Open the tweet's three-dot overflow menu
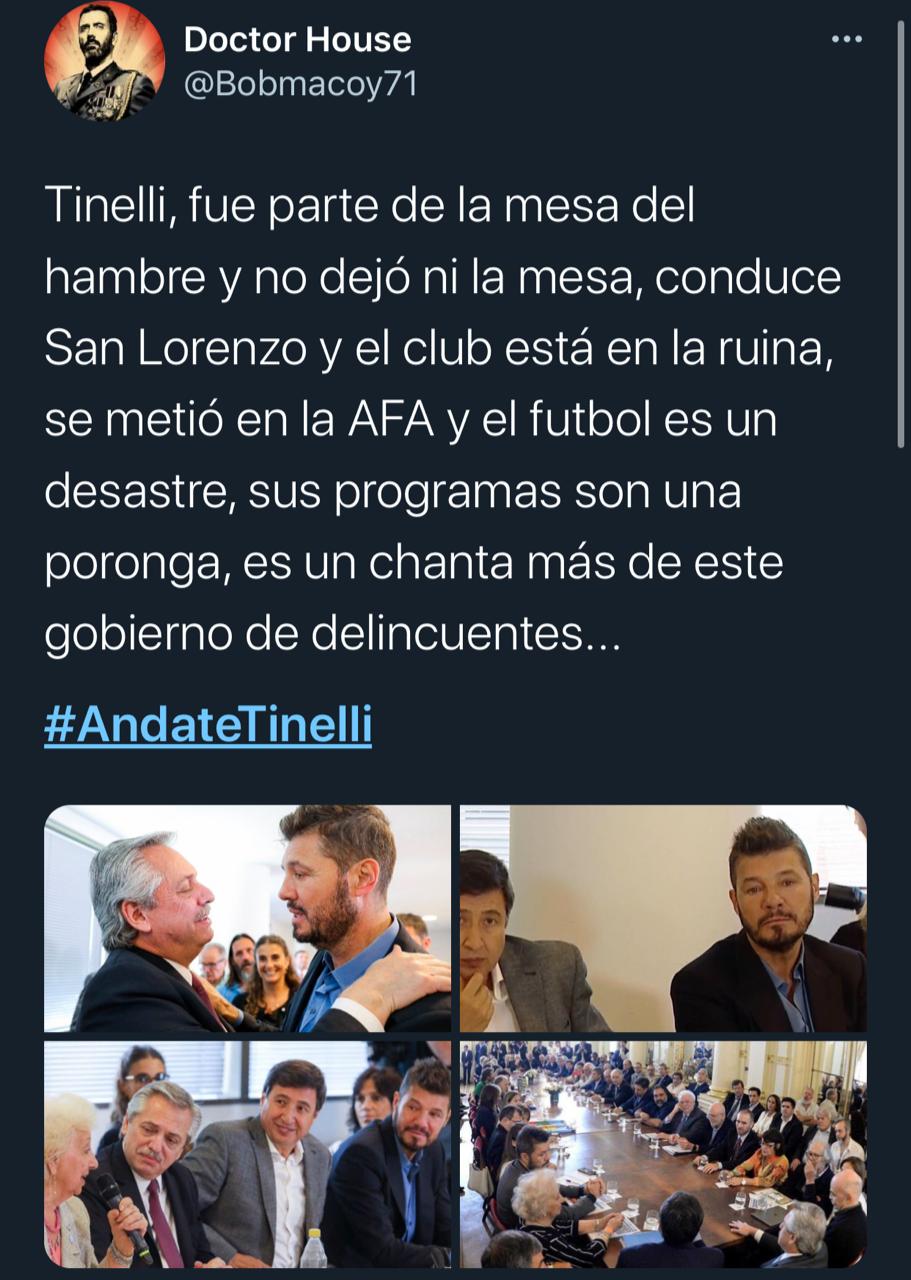 tap(847, 40)
